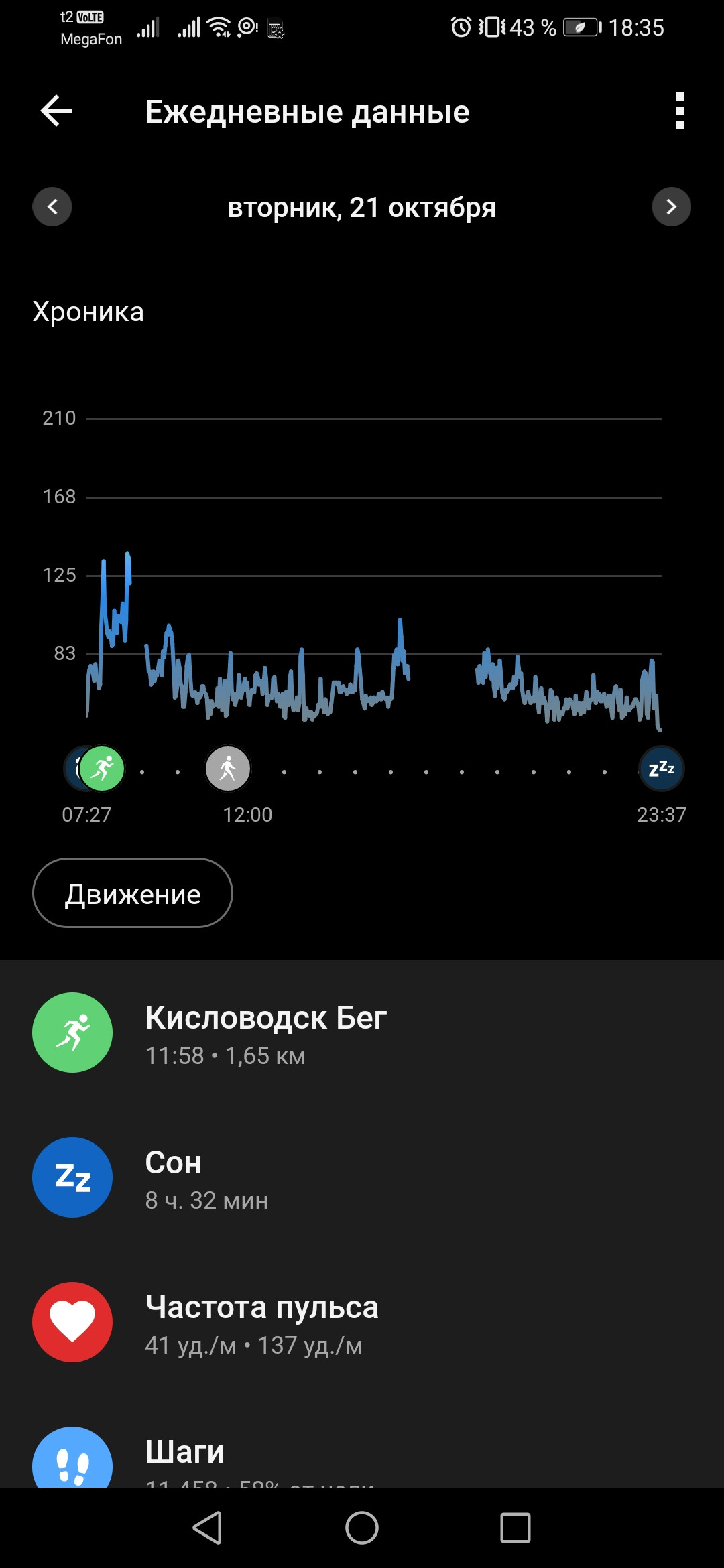Tap the Движение button
The width and height of the screenshot is (724, 1568).
[133, 893]
